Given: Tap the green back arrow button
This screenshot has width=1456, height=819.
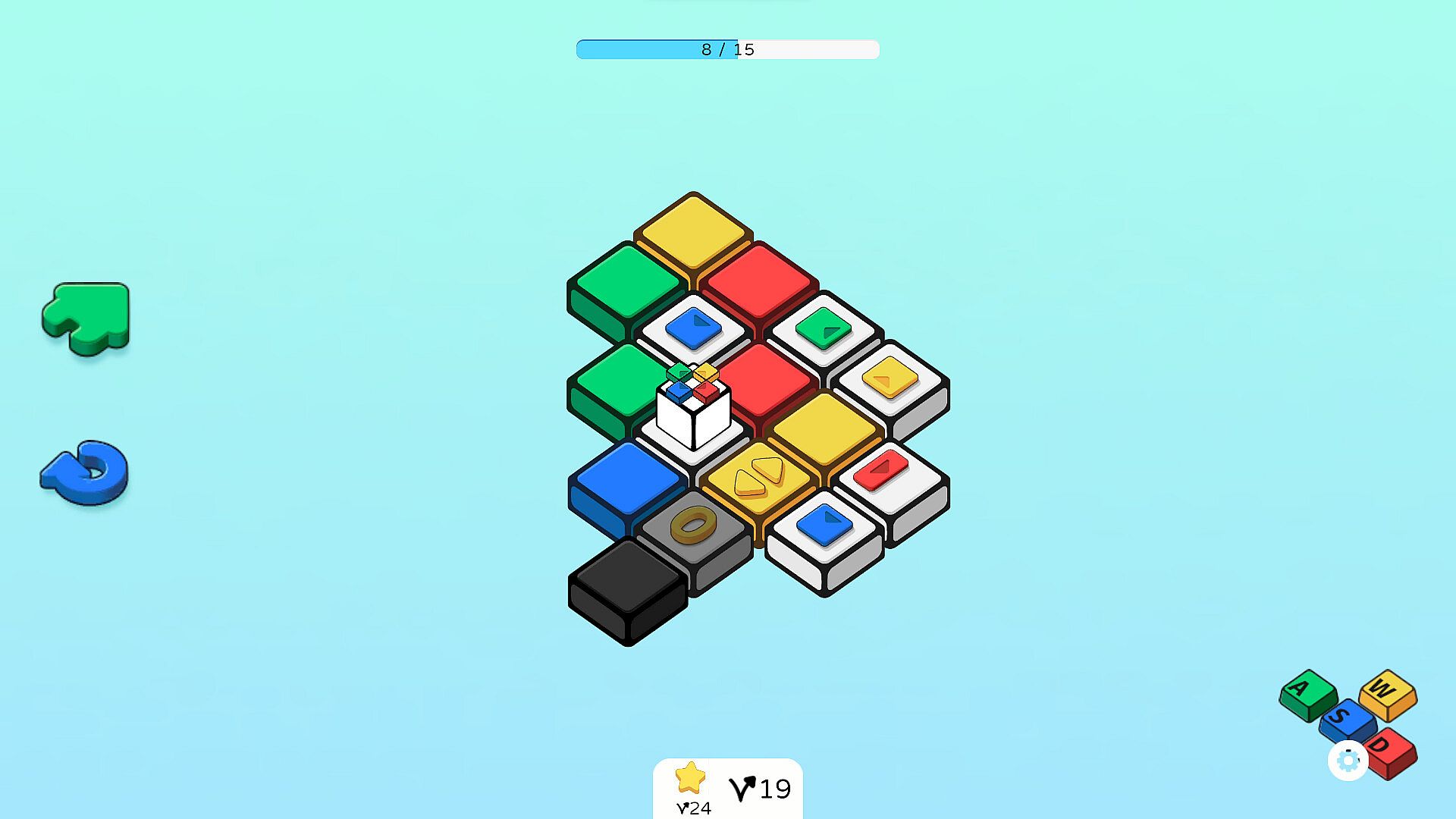Looking at the screenshot, I should (86, 318).
